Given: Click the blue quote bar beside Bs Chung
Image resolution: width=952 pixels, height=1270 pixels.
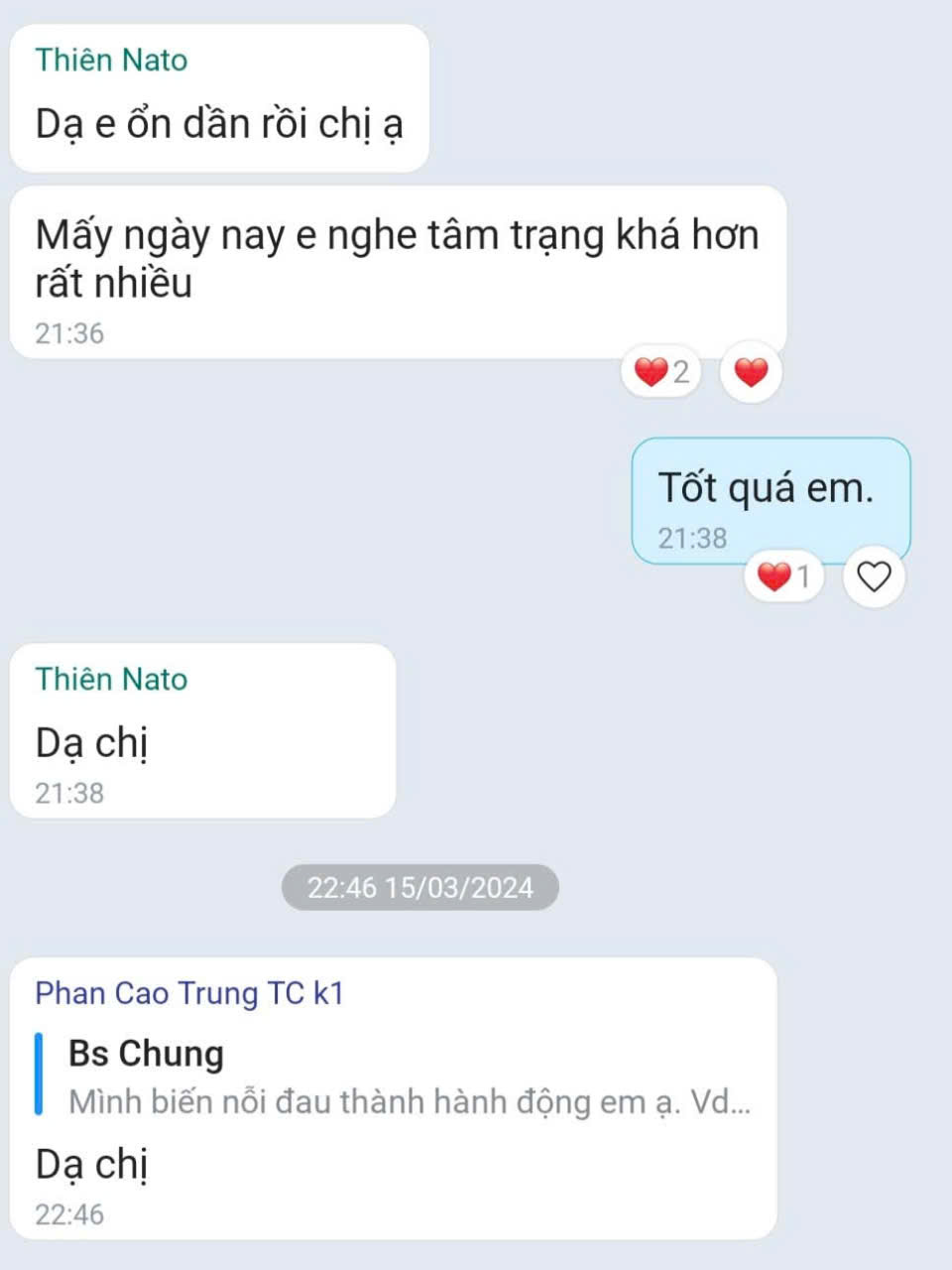Looking at the screenshot, I should (41, 1075).
